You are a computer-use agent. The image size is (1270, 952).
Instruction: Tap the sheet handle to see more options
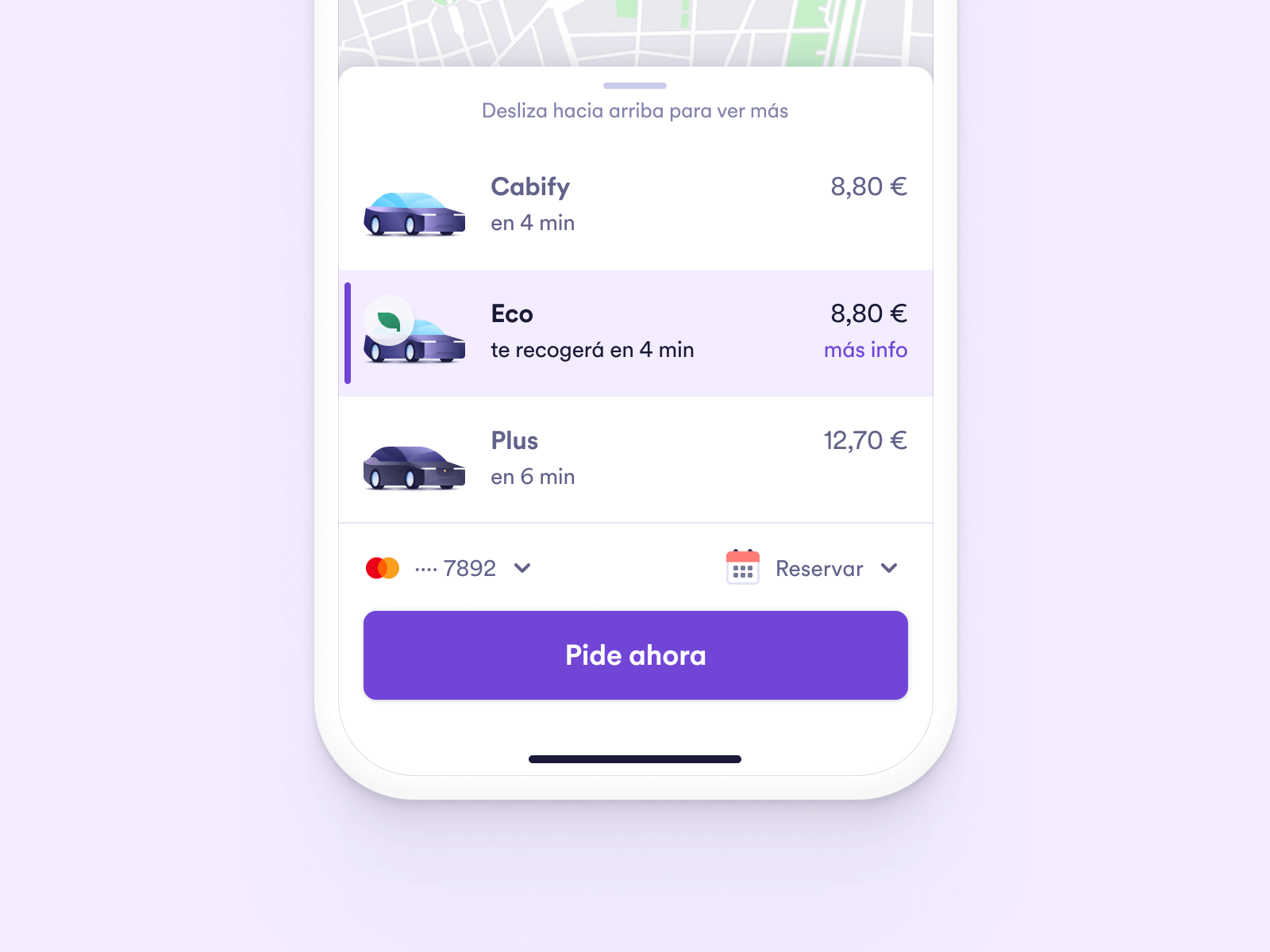pyautogui.click(x=635, y=86)
